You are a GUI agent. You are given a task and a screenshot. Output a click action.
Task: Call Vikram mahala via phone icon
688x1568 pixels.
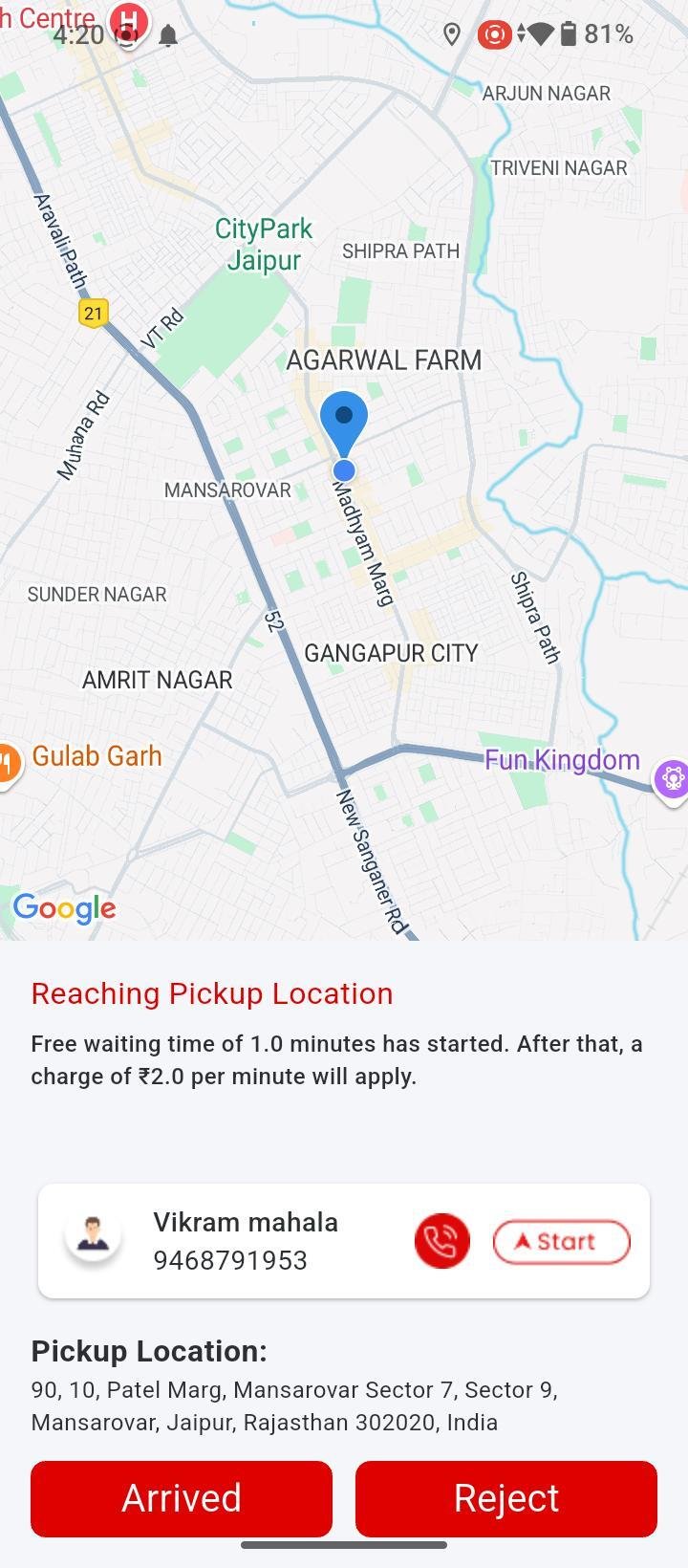[442, 1241]
